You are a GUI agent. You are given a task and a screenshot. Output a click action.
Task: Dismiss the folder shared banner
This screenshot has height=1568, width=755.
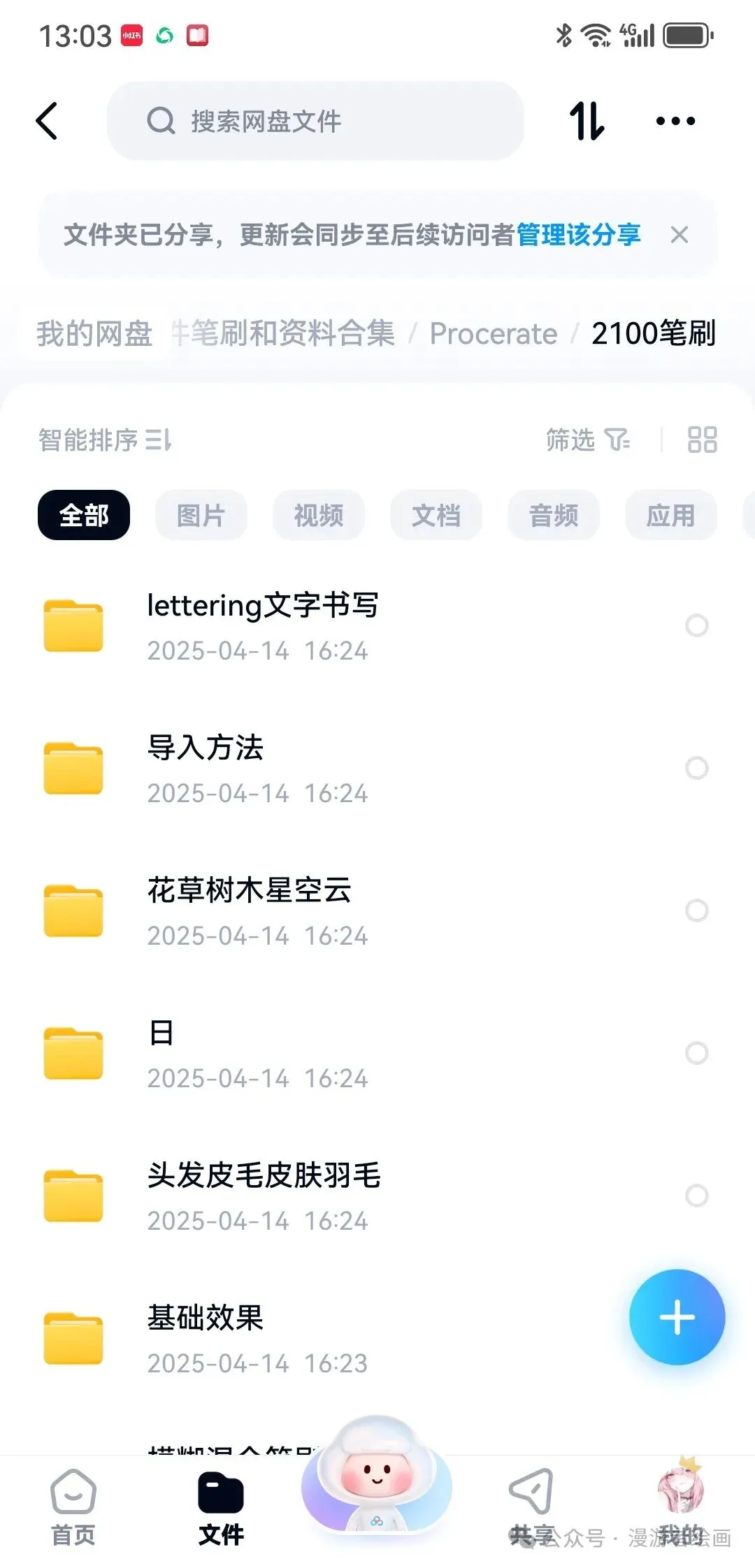(x=679, y=235)
